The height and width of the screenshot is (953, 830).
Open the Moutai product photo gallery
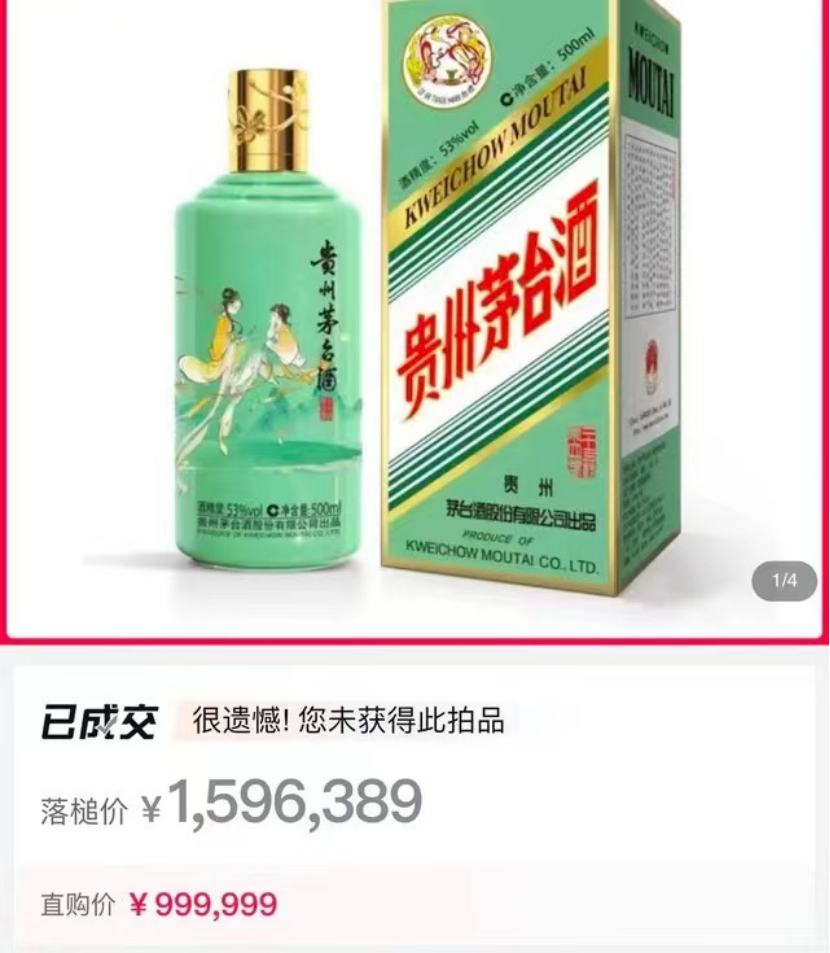pos(414,310)
